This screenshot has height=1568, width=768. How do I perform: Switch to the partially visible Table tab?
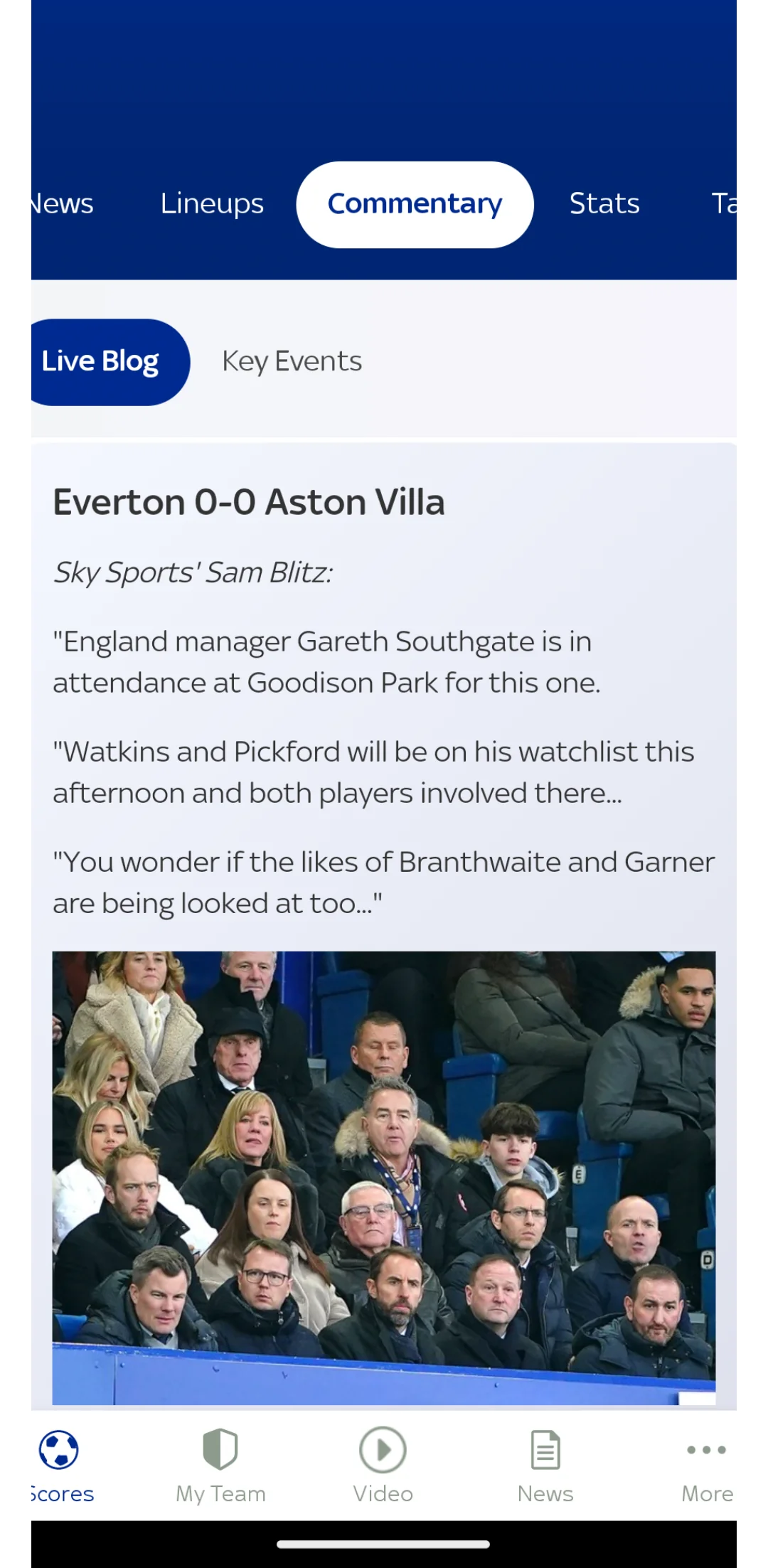tap(724, 204)
